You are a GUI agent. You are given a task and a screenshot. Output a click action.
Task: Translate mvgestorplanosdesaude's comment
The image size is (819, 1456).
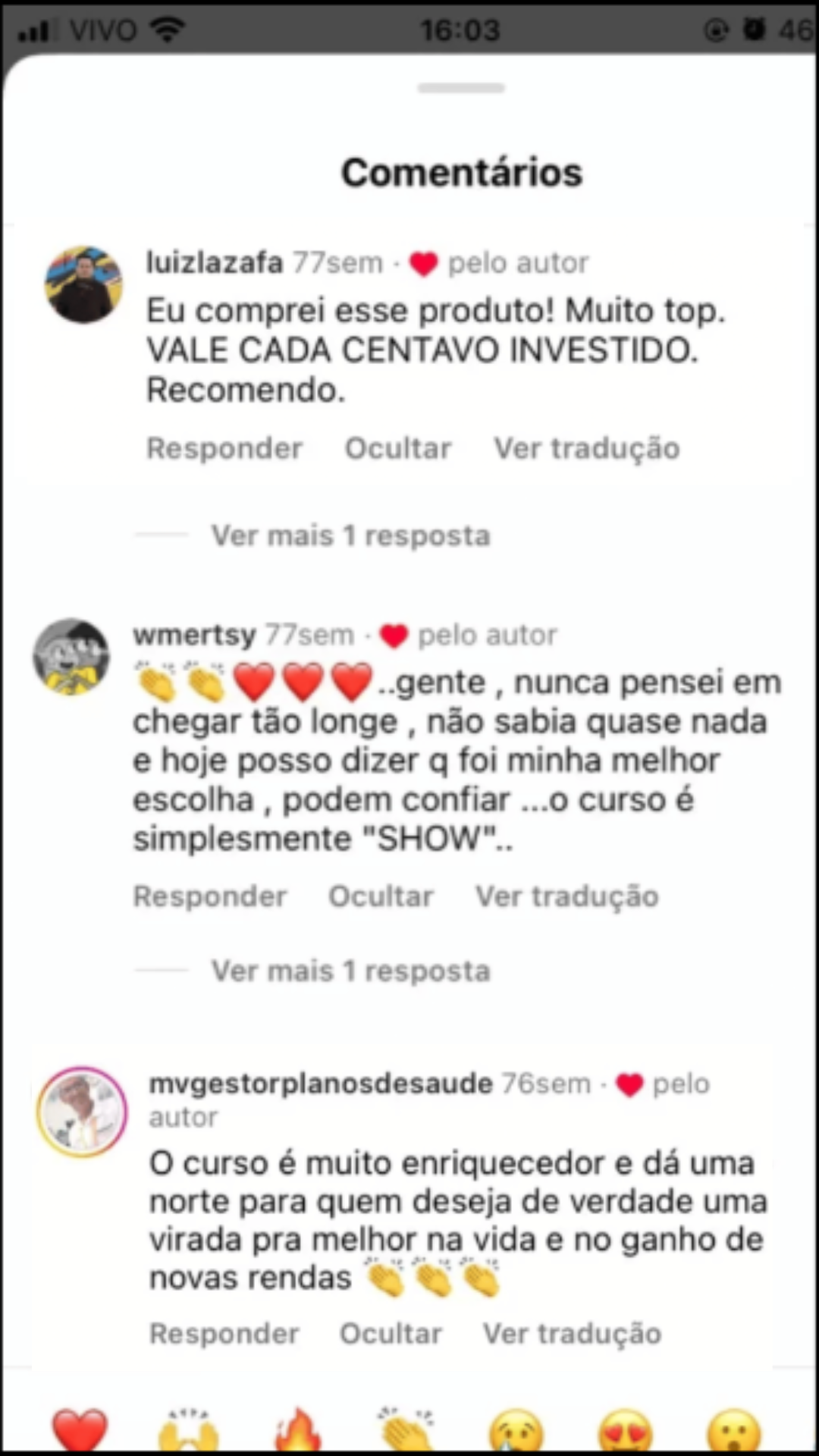573,1333
